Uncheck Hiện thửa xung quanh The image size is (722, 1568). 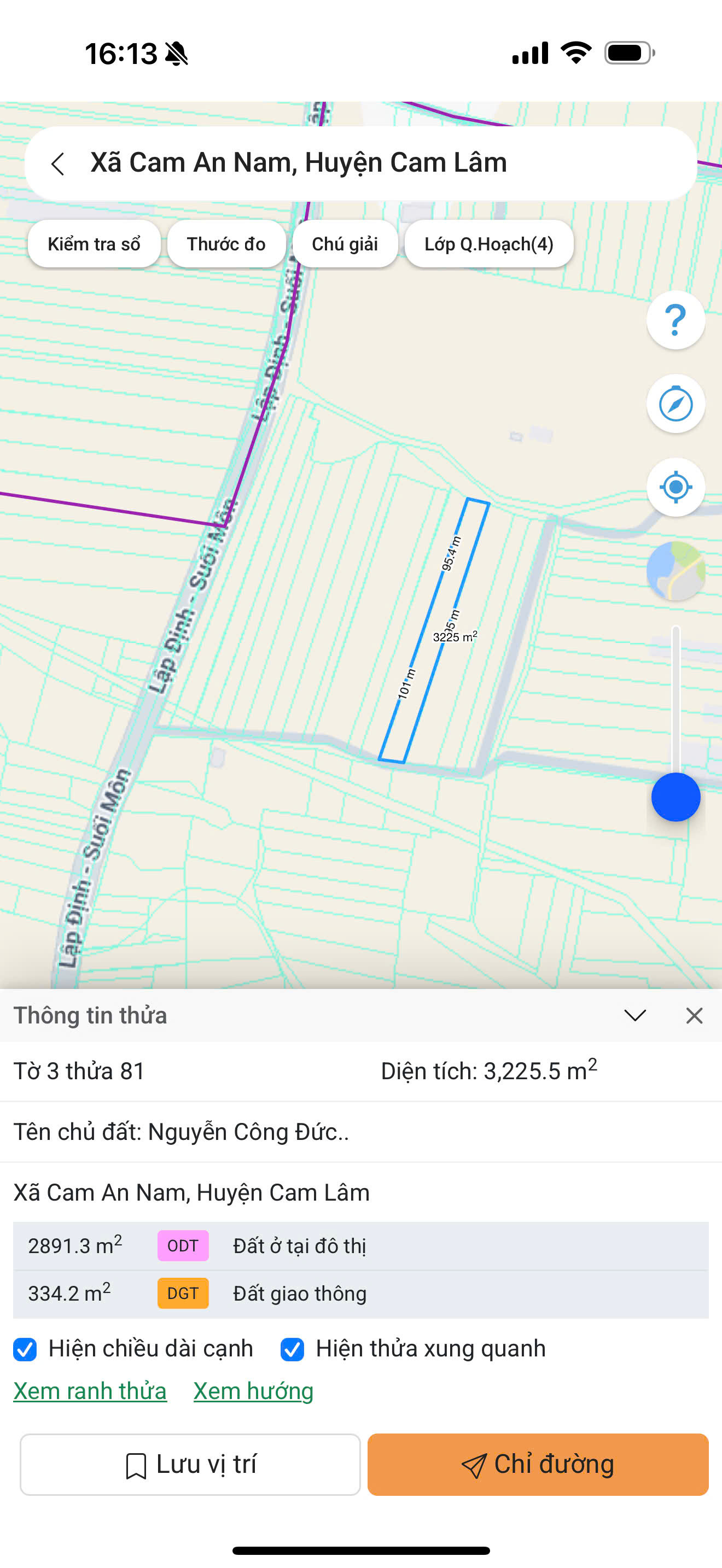pyautogui.click(x=292, y=1349)
